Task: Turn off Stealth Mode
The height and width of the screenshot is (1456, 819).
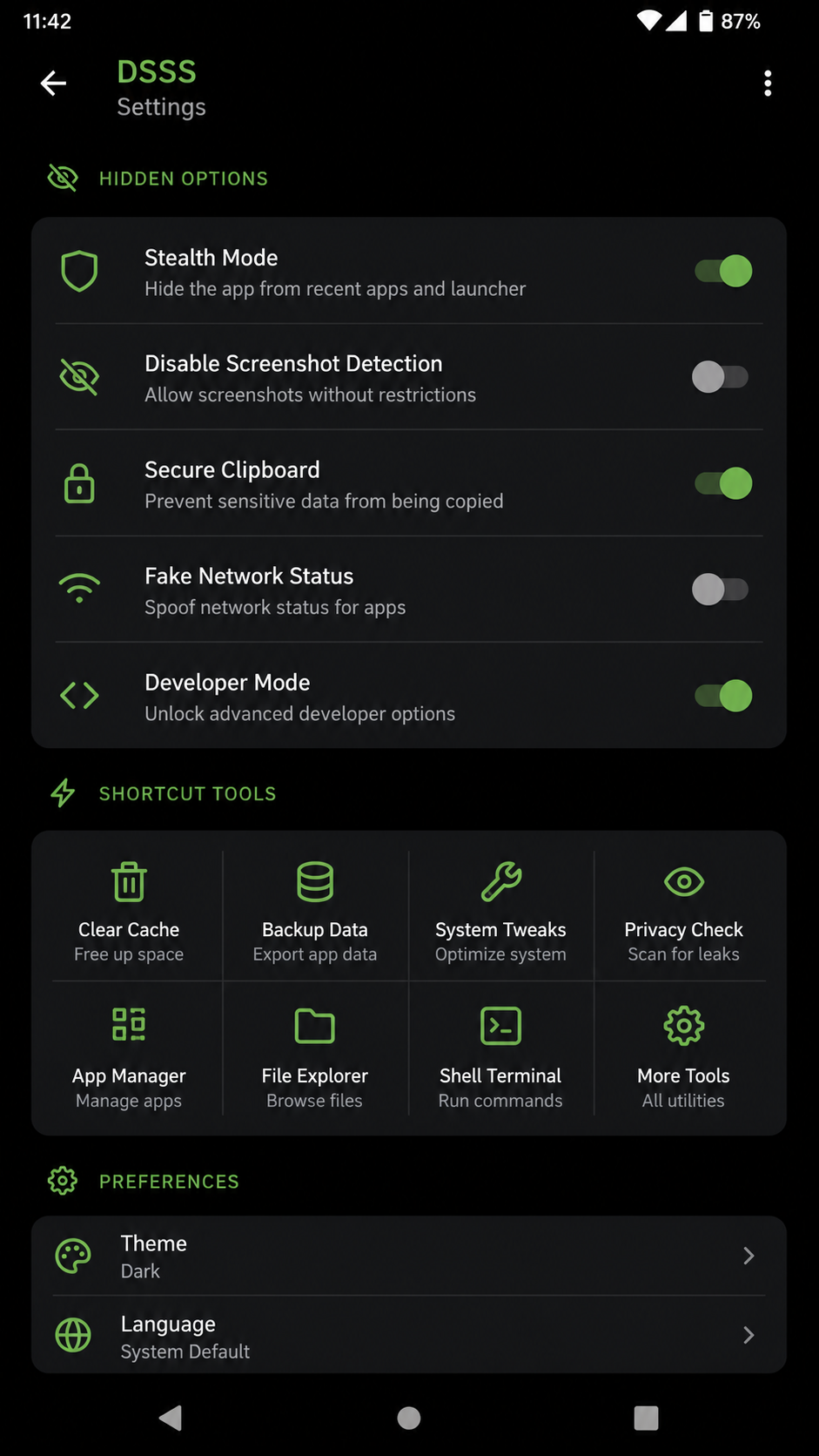Action: point(723,271)
